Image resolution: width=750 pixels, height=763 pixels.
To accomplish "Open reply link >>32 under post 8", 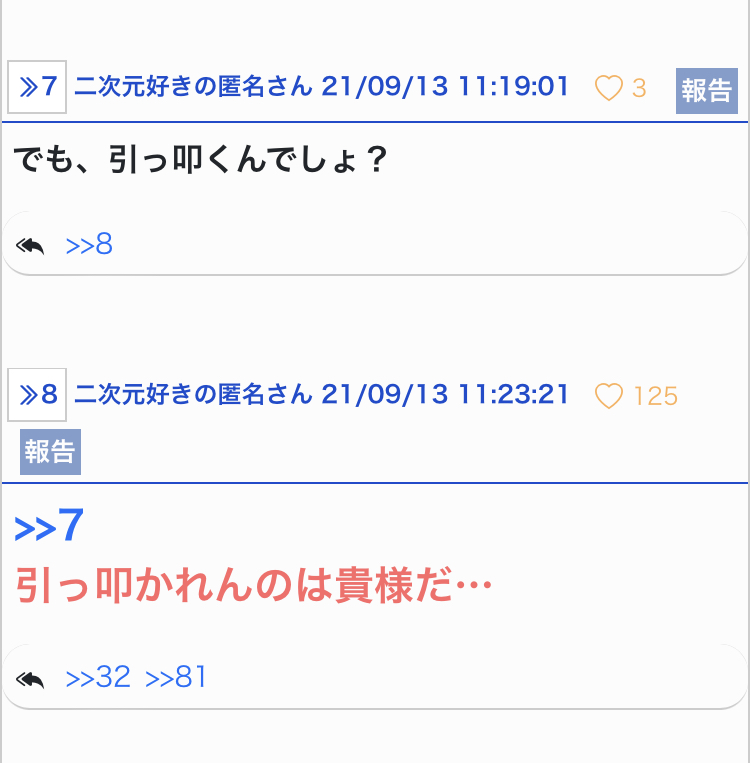I will click(98, 677).
